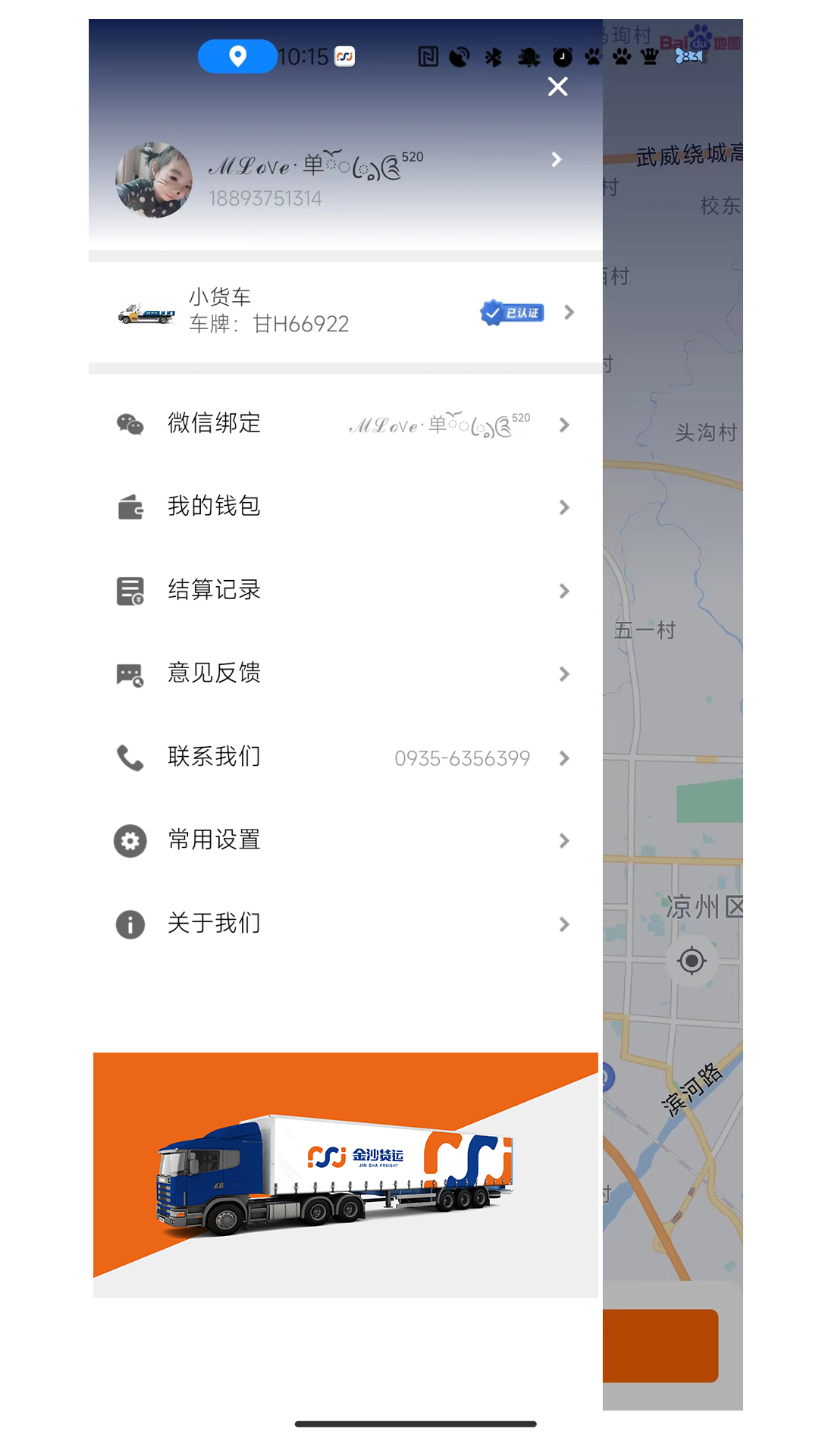Open the user profile with phone 18893751314
Screen dimensions: 819x1456
click(x=341, y=180)
